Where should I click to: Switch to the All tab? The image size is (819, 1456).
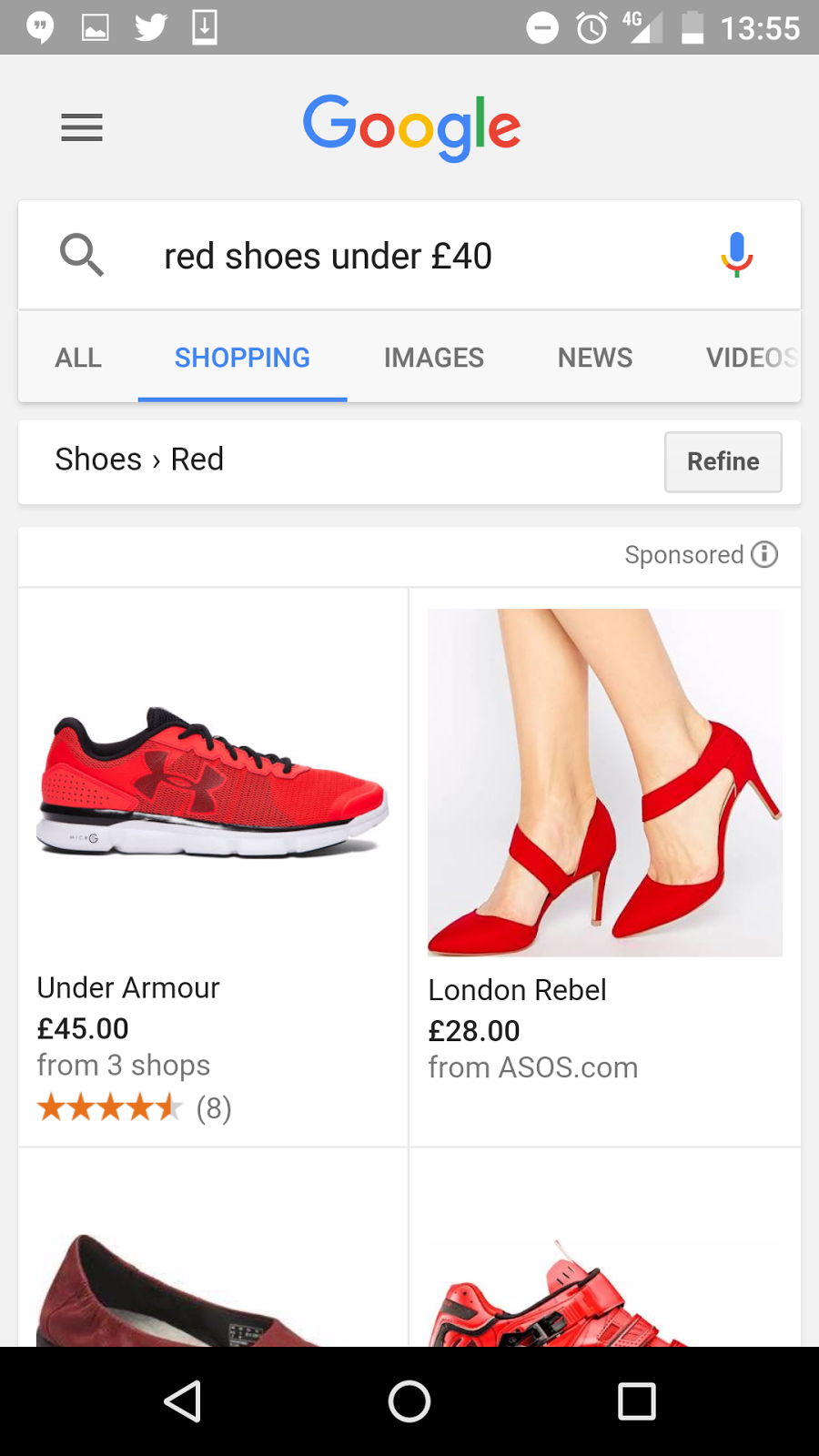point(78,358)
